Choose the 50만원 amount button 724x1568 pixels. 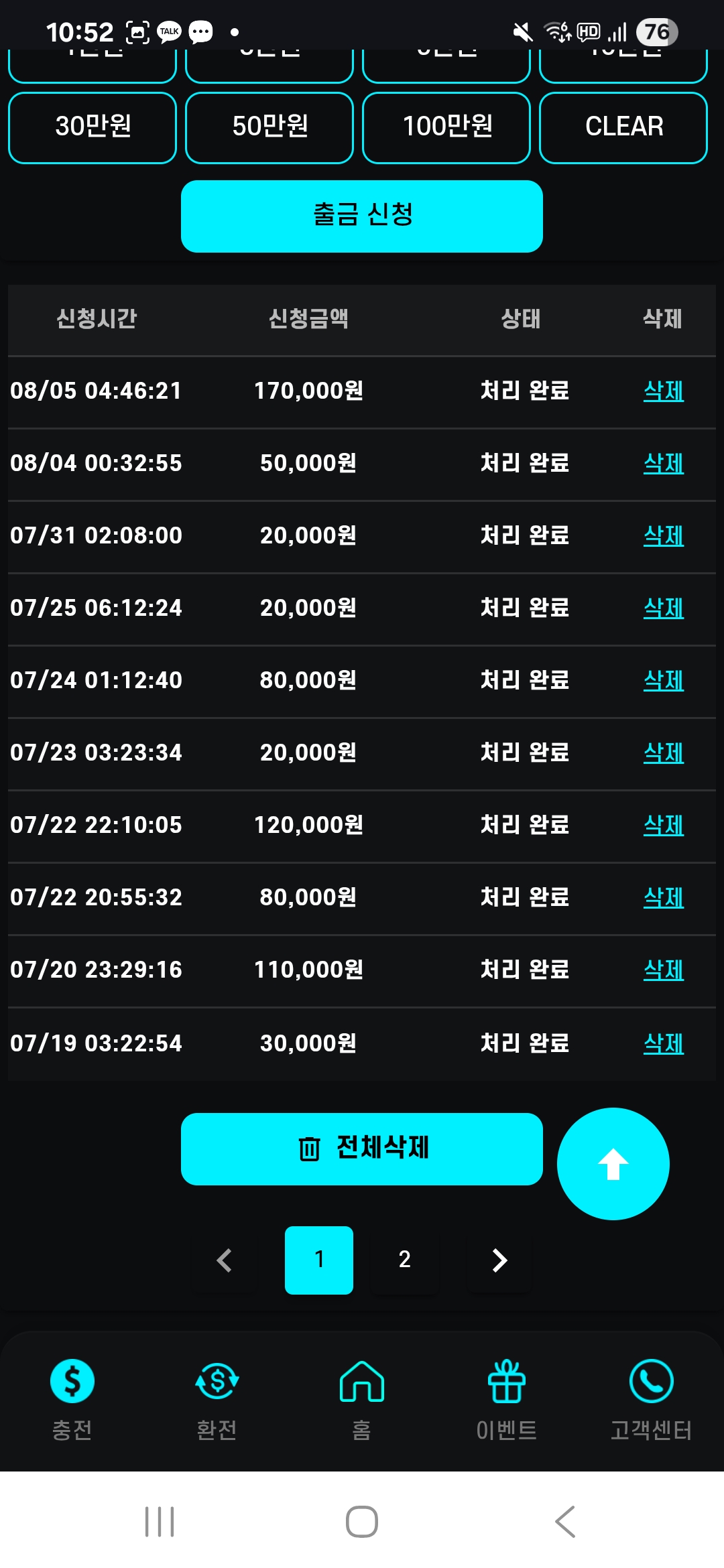(269, 127)
